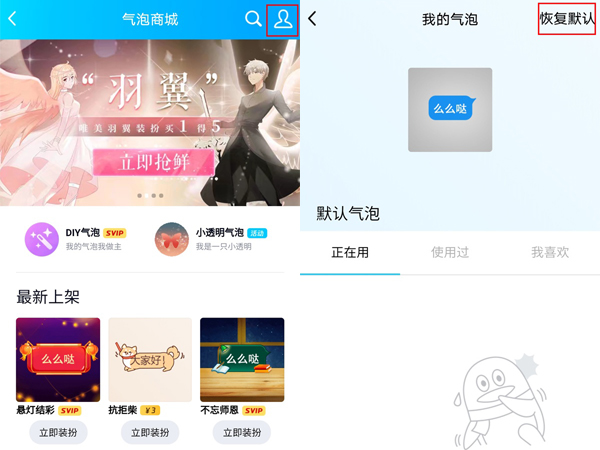This screenshot has width=600, height=450.
Task: Switch to the 使用过 tab
Action: [449, 253]
